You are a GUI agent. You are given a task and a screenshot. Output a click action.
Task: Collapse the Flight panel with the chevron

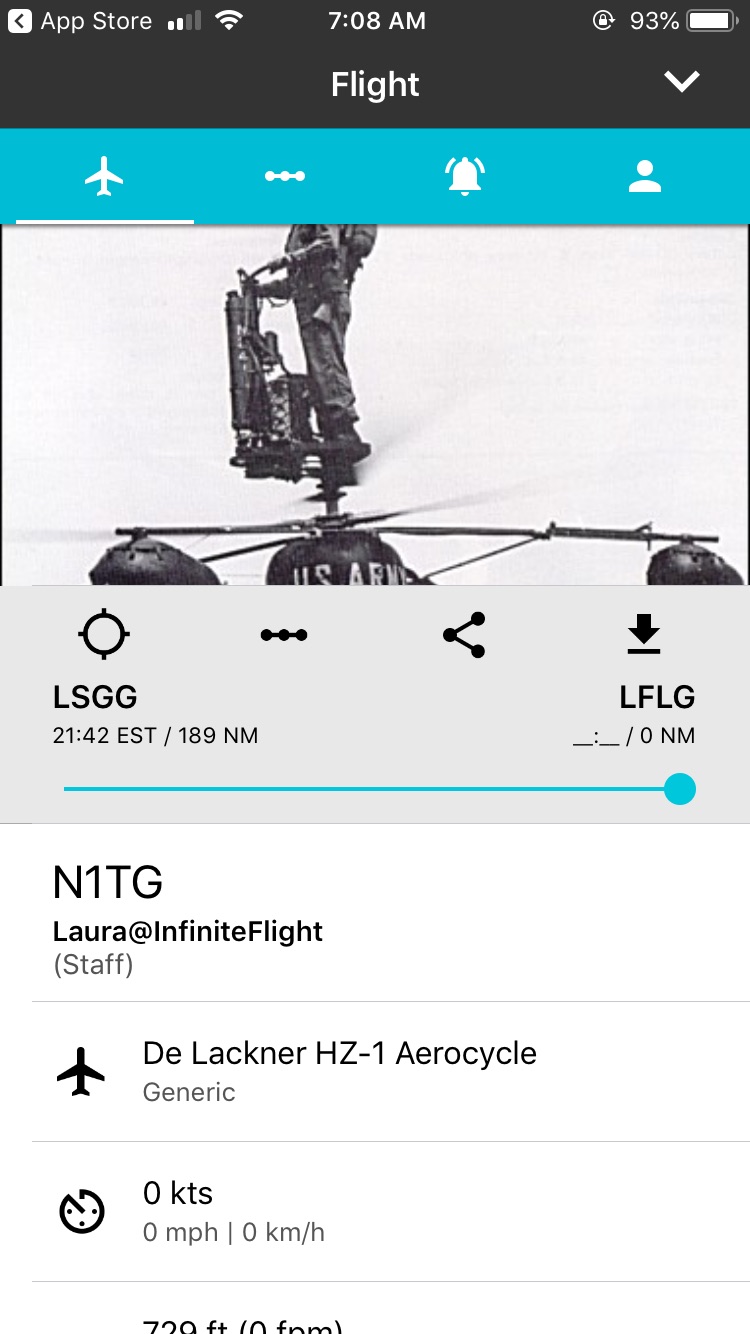point(682,83)
